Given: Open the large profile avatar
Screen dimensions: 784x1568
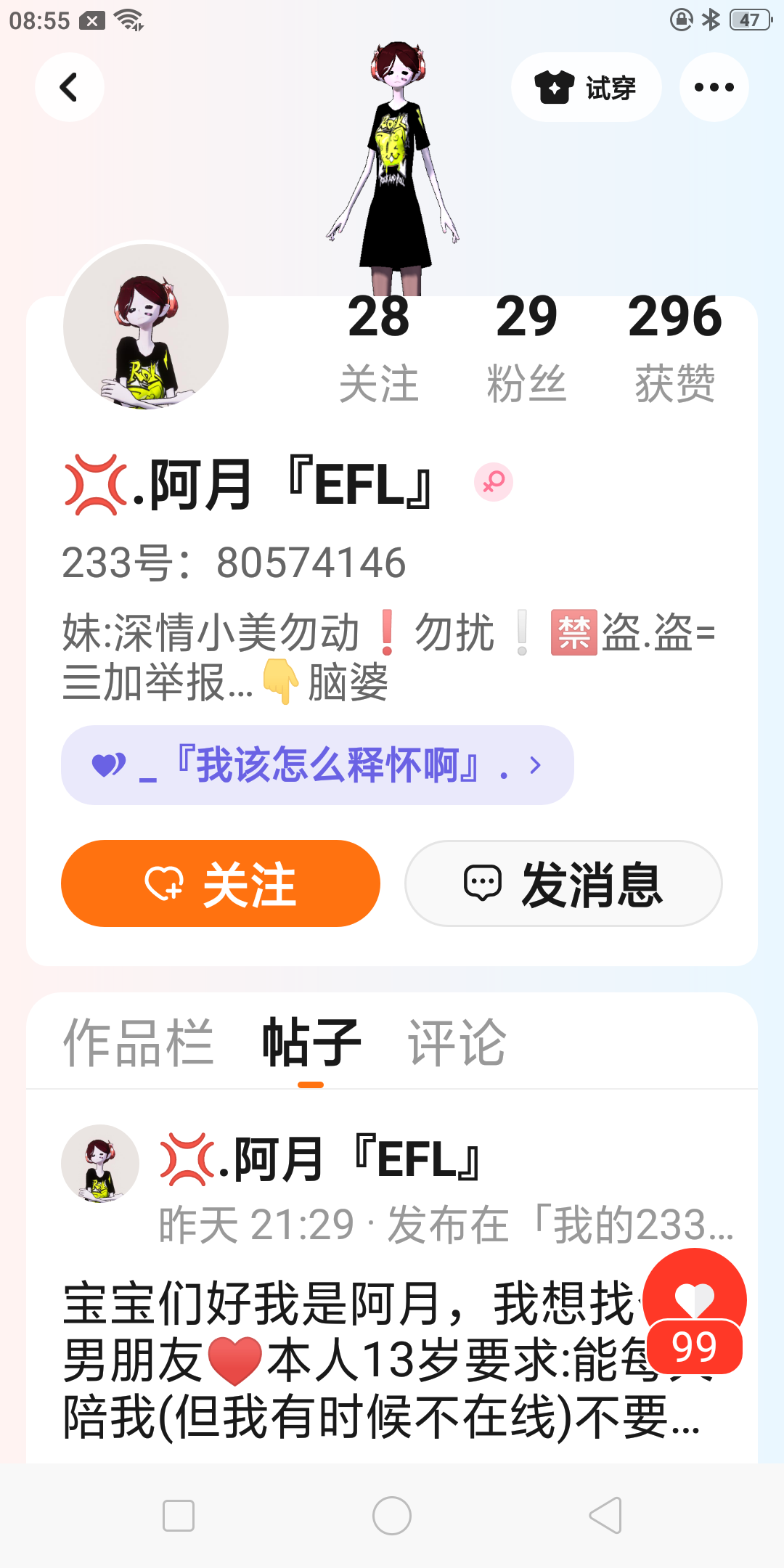Looking at the screenshot, I should point(146,327).
